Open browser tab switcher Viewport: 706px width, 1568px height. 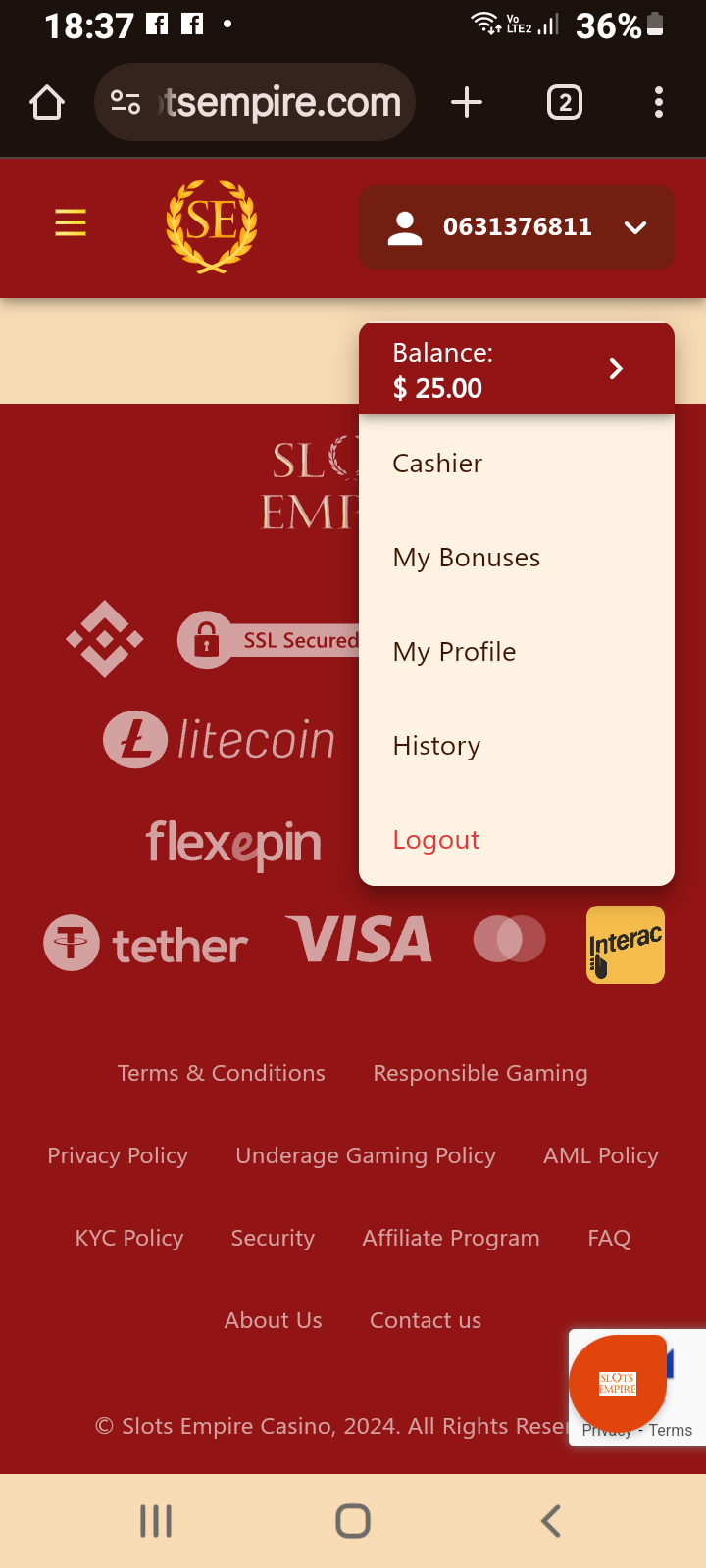coord(565,102)
